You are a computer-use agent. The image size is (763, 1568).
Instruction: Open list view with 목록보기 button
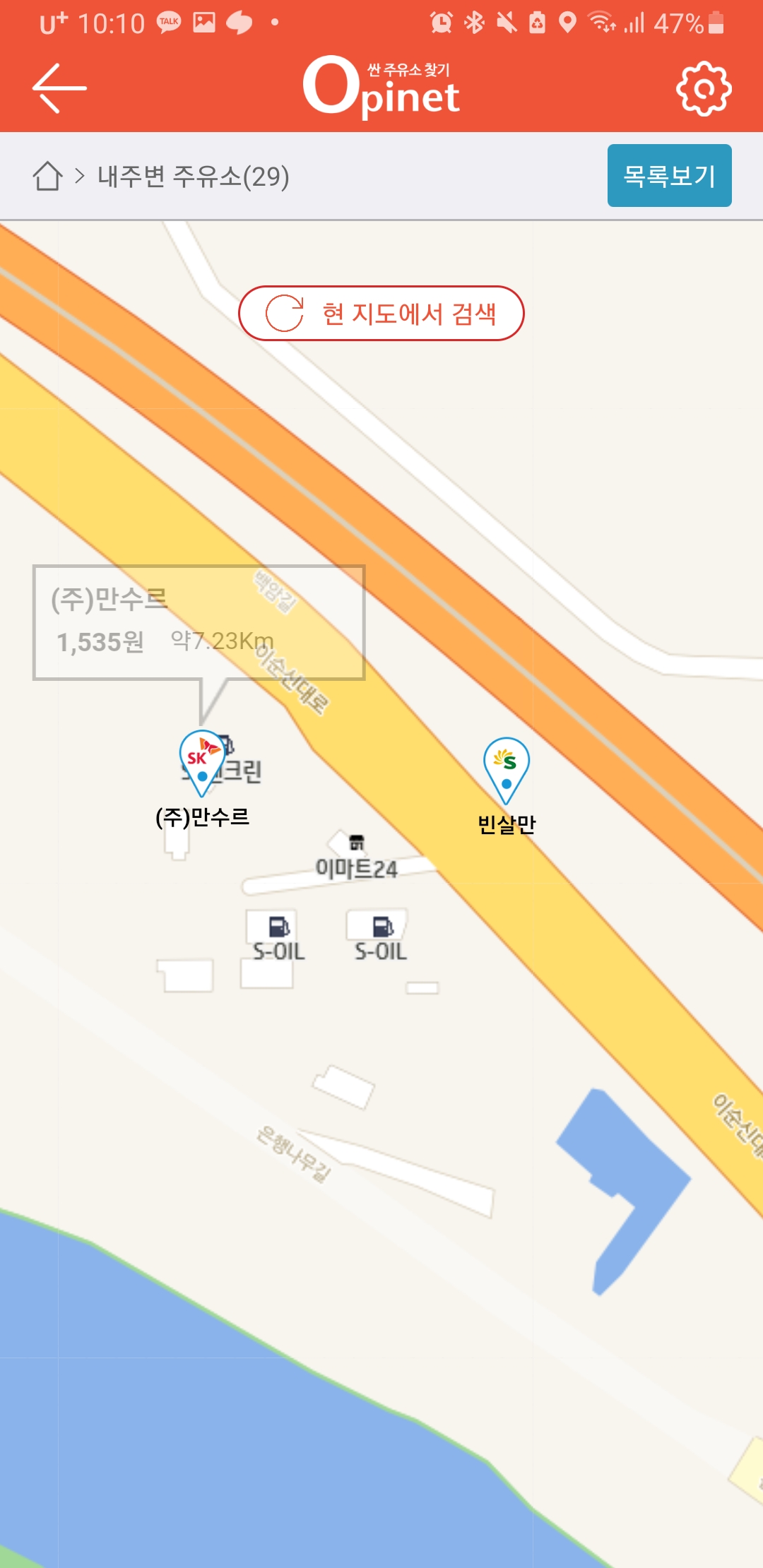point(669,176)
